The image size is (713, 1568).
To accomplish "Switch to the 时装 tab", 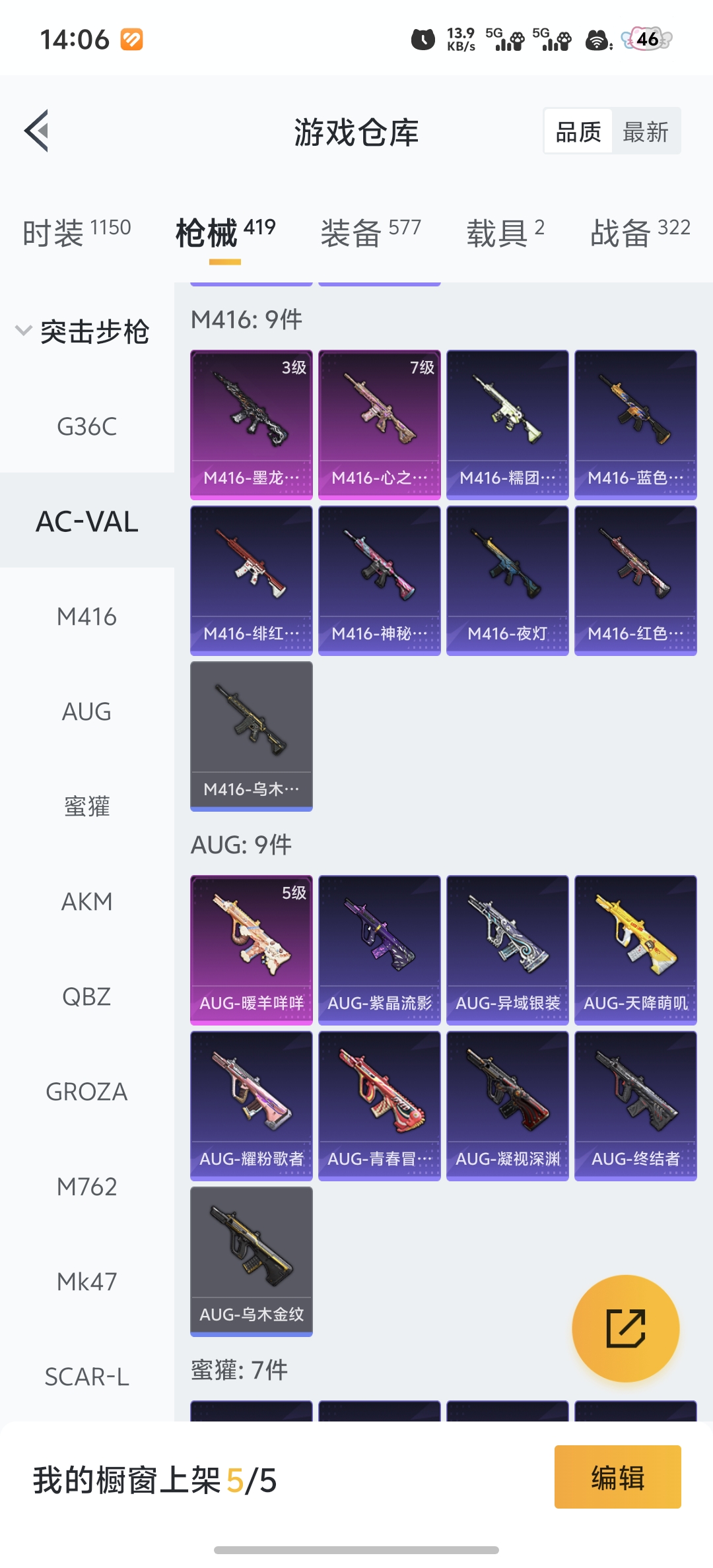I will click(x=77, y=232).
